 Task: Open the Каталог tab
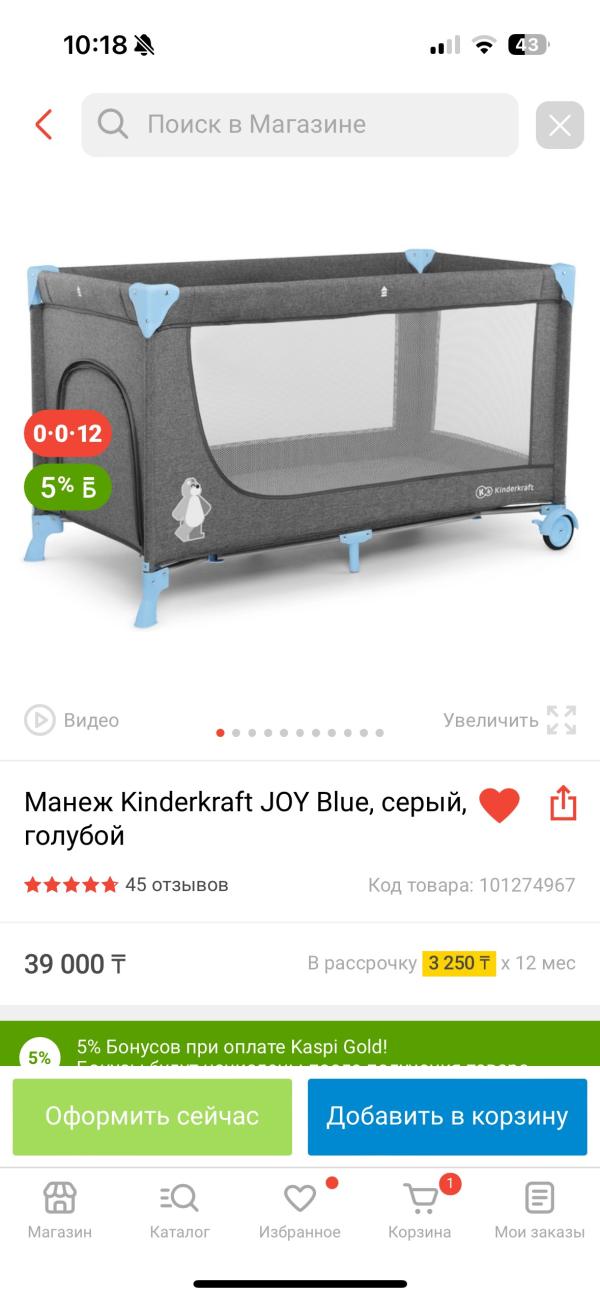(180, 1210)
